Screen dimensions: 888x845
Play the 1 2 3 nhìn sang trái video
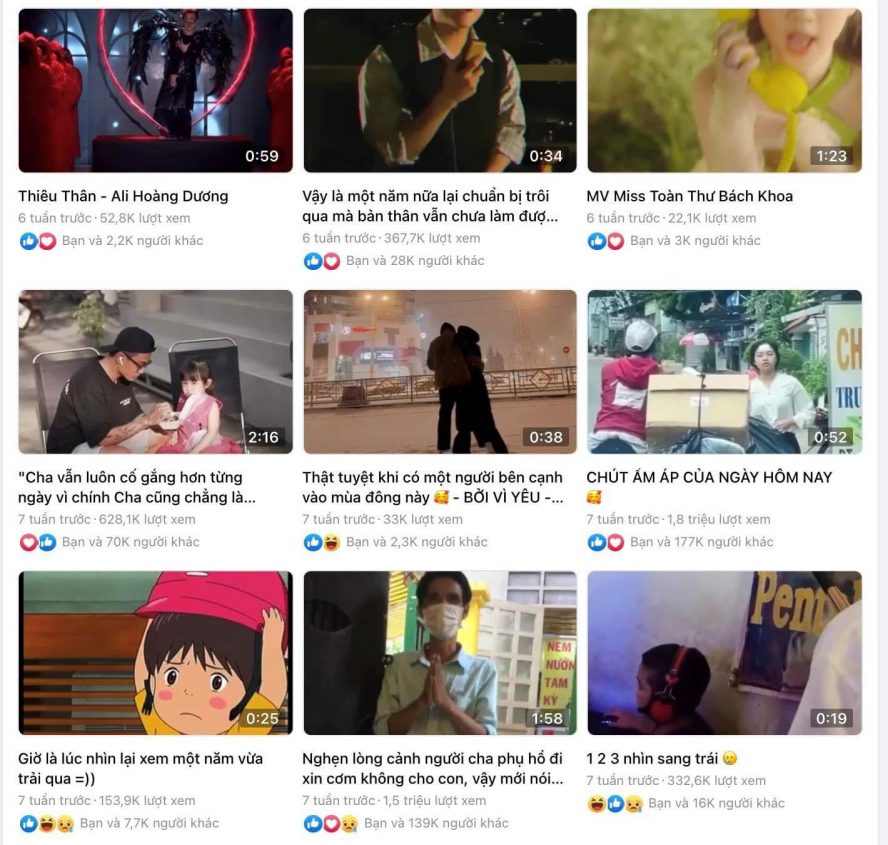[724, 652]
